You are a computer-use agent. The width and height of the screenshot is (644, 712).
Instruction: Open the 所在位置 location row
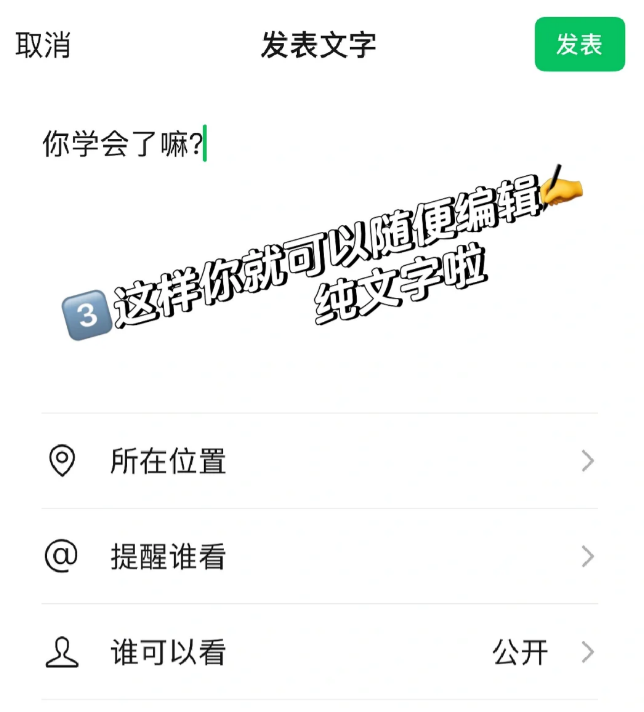320,461
